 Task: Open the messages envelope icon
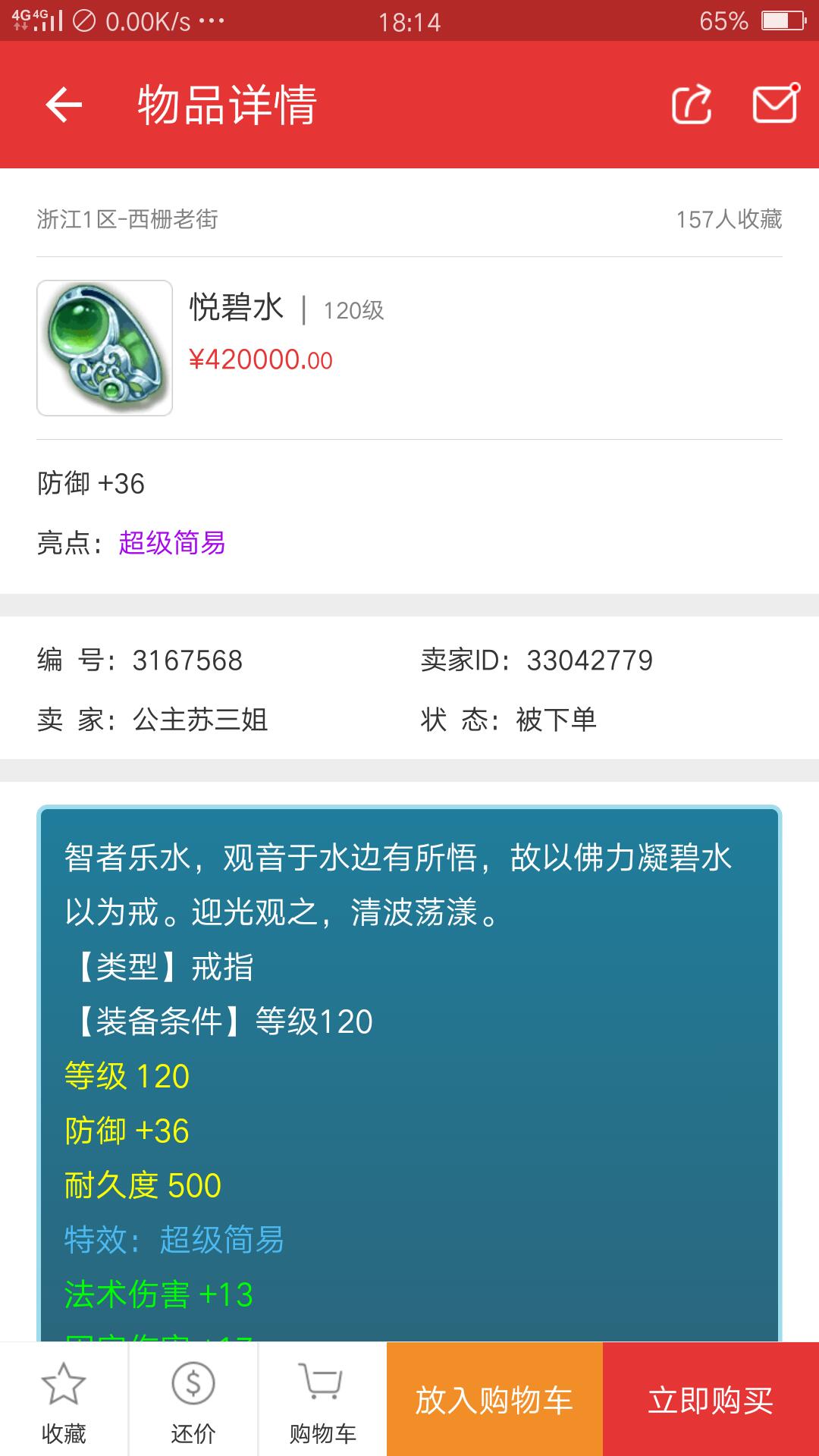[775, 103]
